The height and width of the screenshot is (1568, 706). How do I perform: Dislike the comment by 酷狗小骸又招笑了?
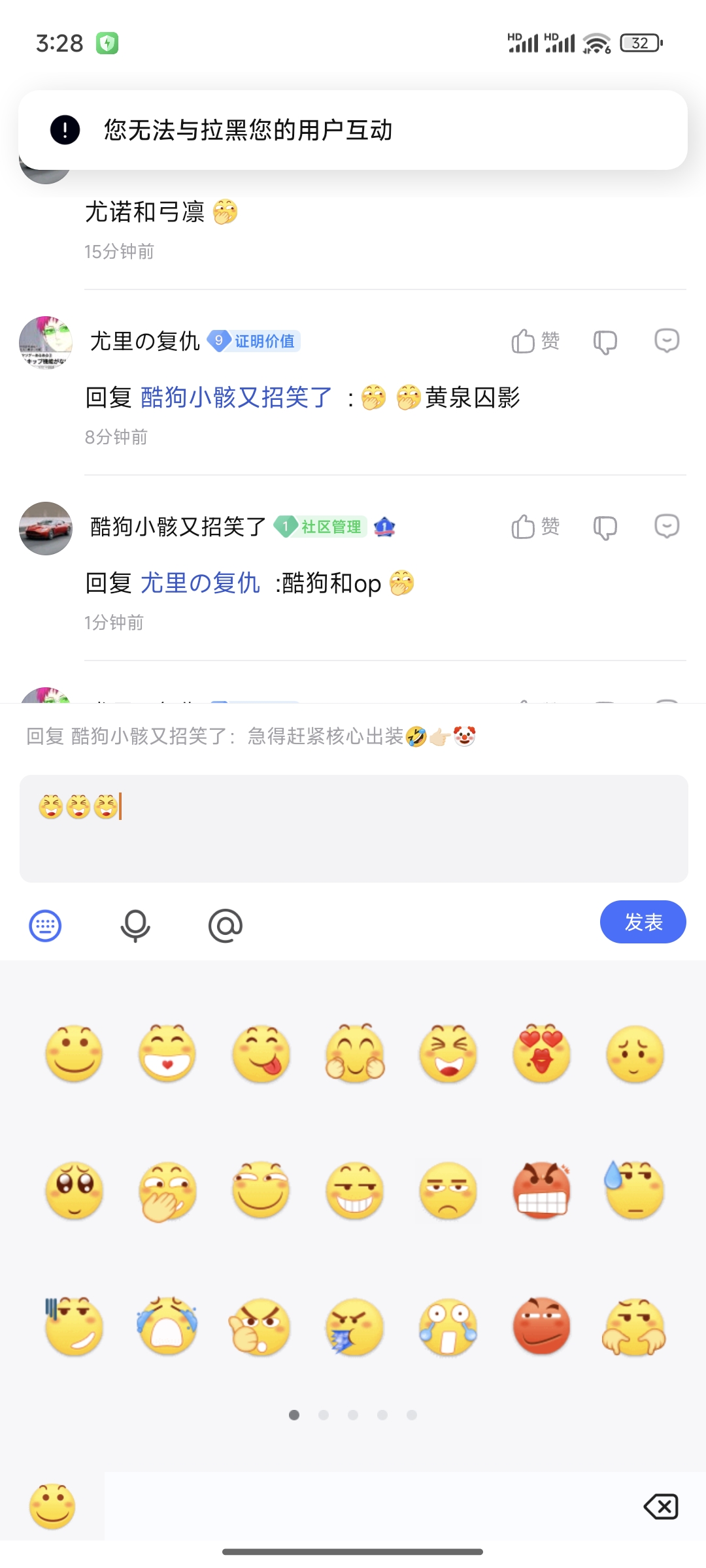click(605, 527)
